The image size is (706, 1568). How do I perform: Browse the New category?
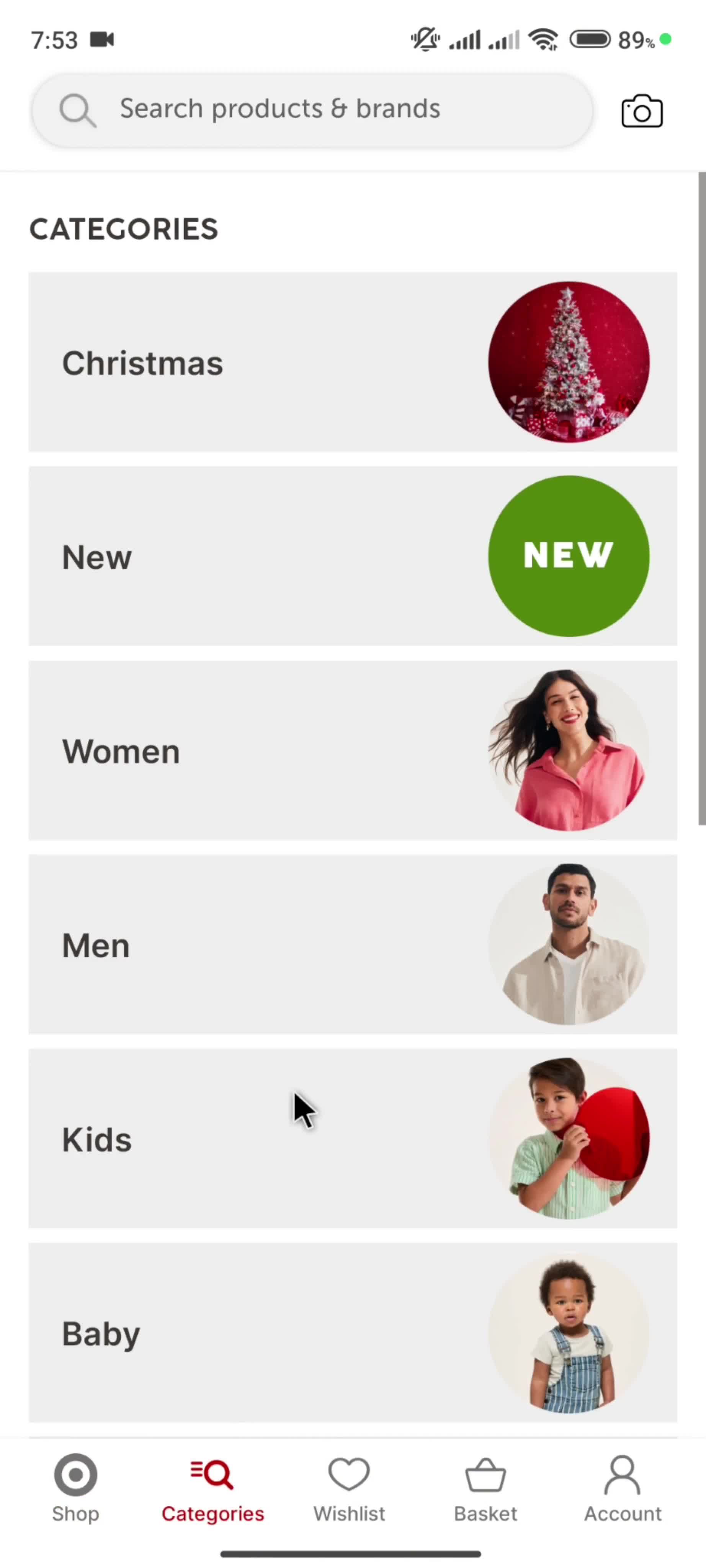(352, 556)
